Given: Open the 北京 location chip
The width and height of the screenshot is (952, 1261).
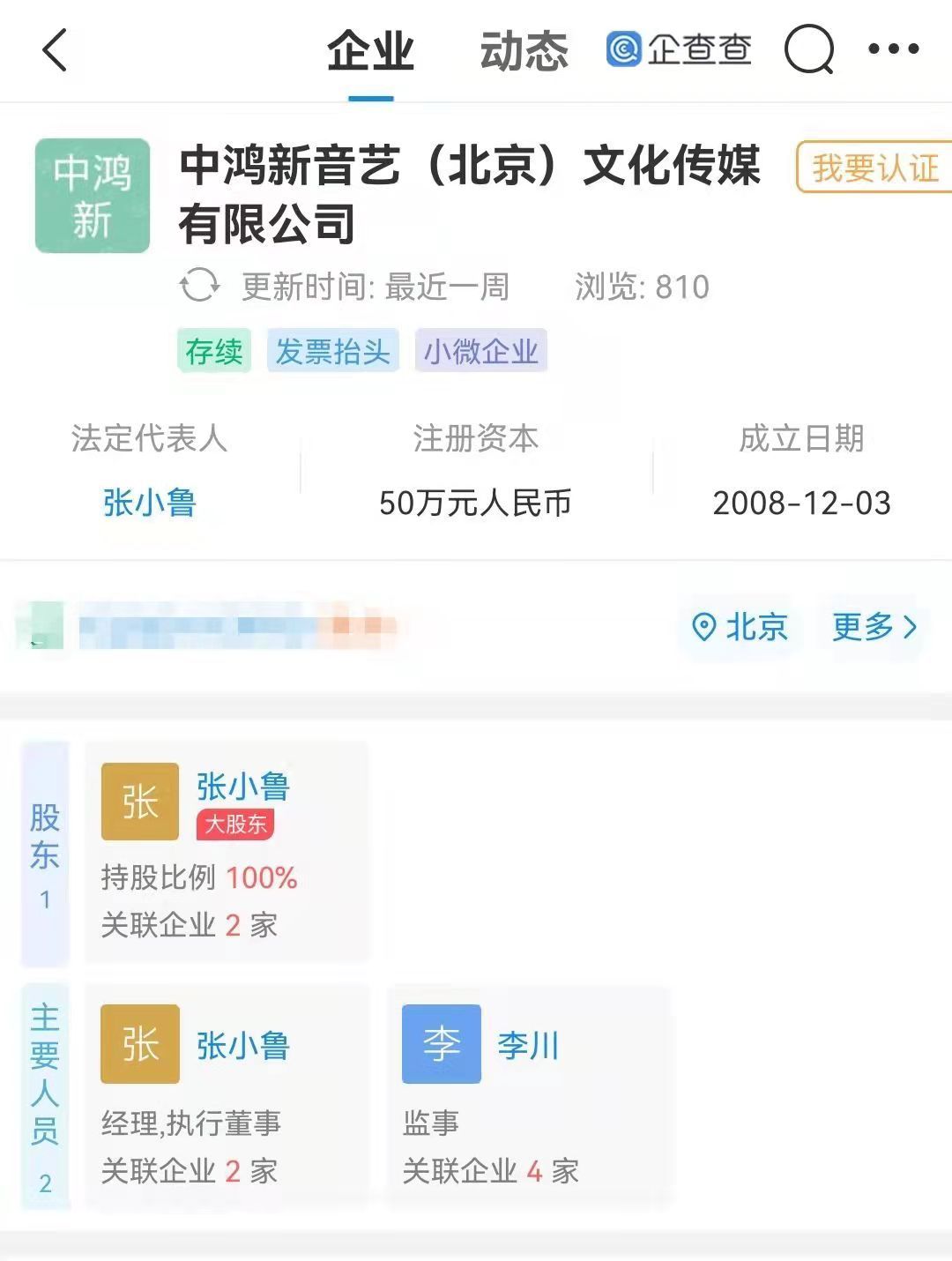Looking at the screenshot, I should [740, 627].
